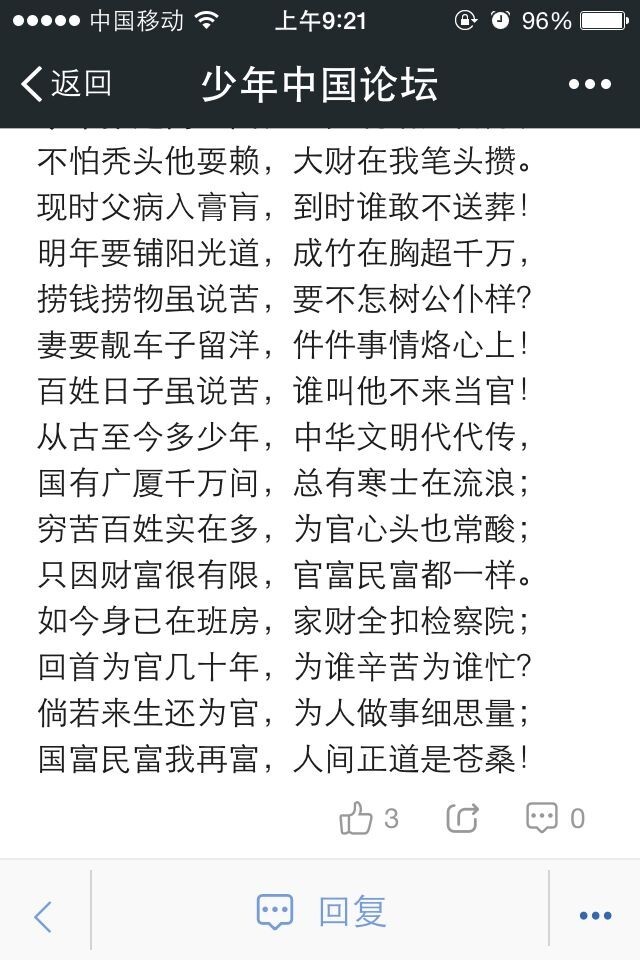Tap the bottom-left back arrow
Viewport: 640px width, 960px height.
(x=43, y=915)
